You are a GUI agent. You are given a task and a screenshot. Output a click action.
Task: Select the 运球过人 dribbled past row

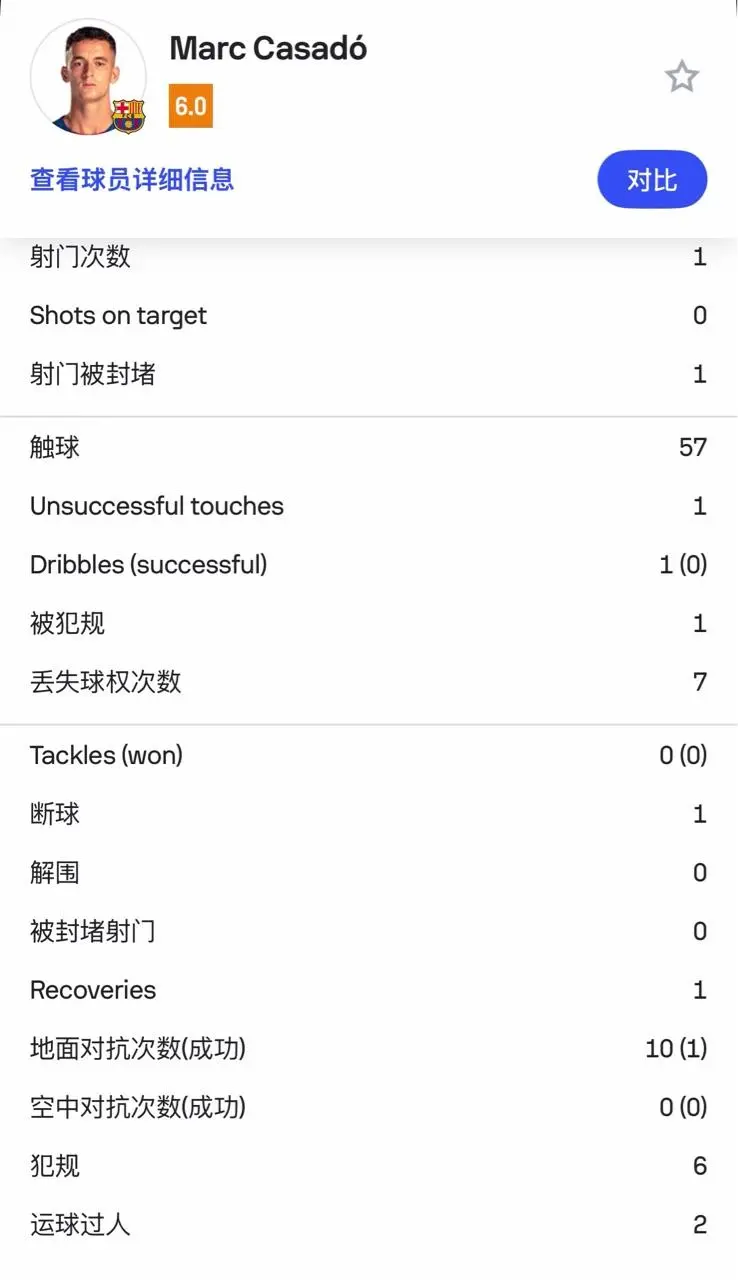(369, 1224)
